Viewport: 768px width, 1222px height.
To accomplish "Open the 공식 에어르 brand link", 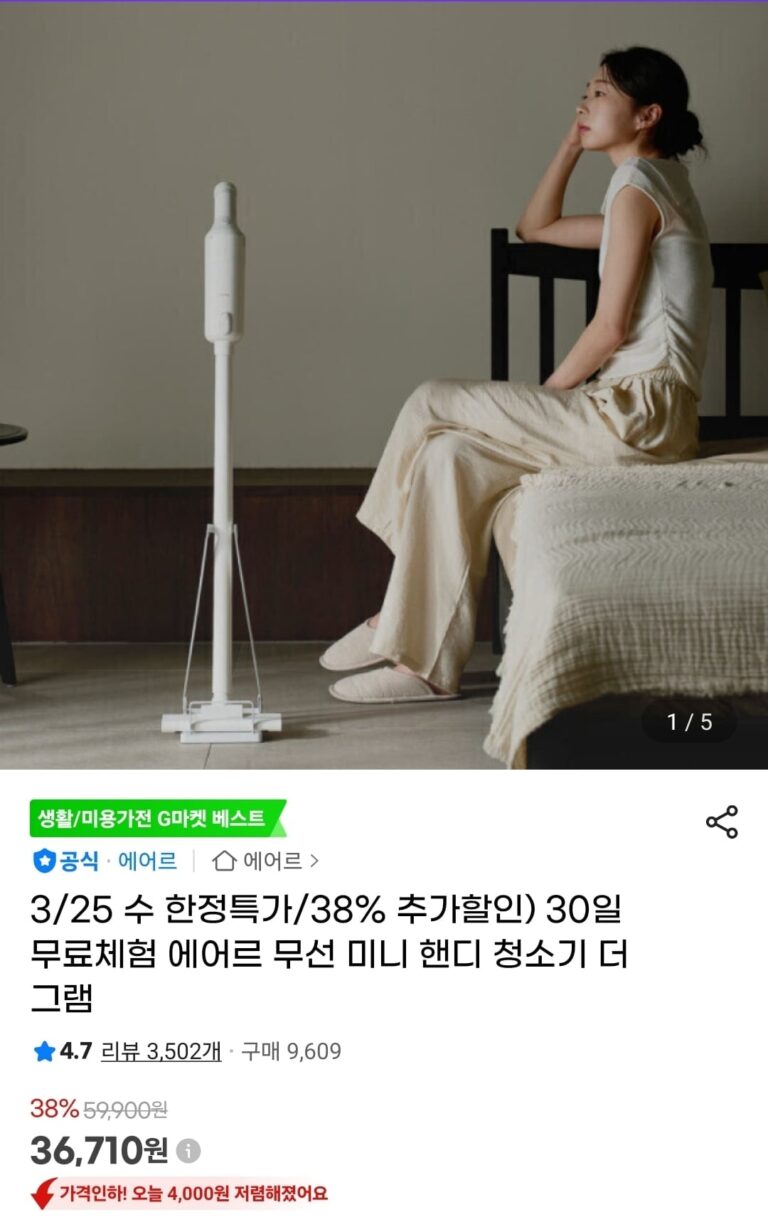I will 105,861.
